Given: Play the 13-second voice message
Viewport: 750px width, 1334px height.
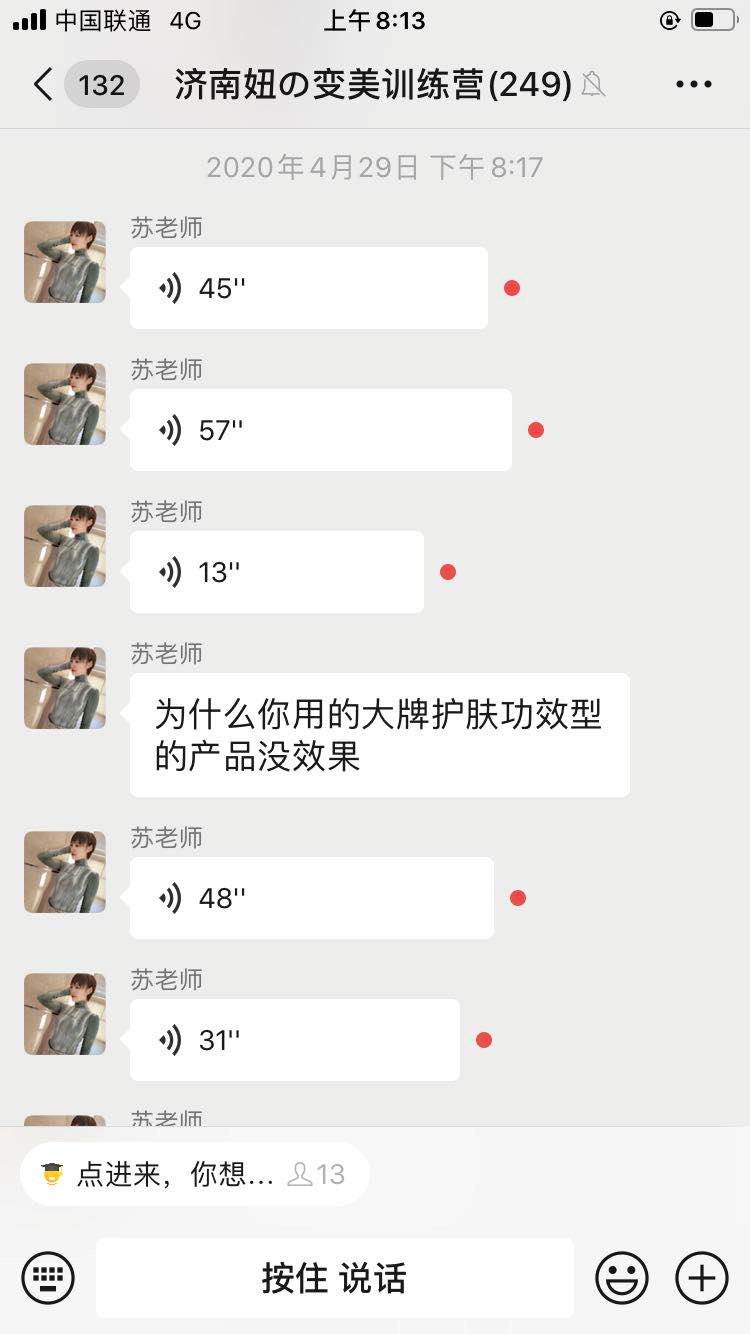Looking at the screenshot, I should click(276, 572).
